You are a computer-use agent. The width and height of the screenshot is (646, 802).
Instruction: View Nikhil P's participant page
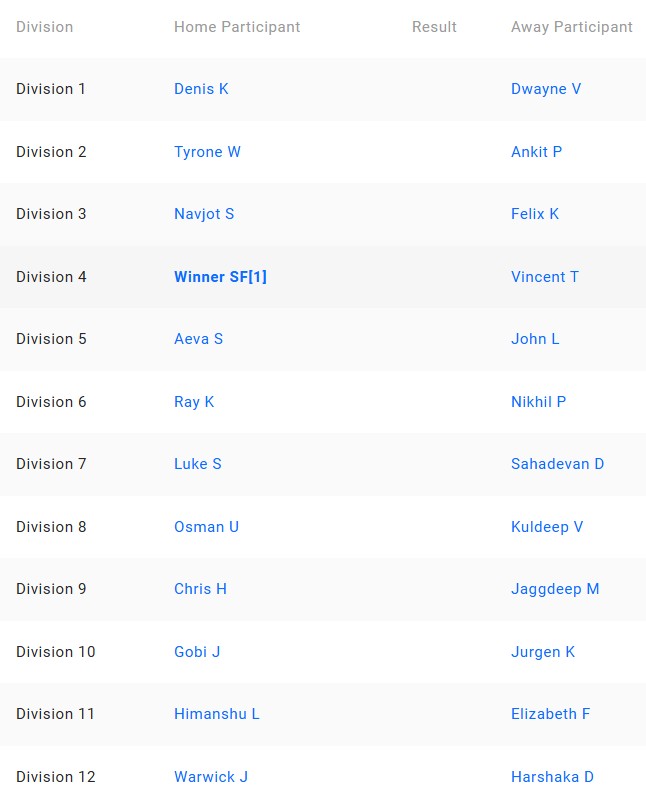pyautogui.click(x=538, y=402)
